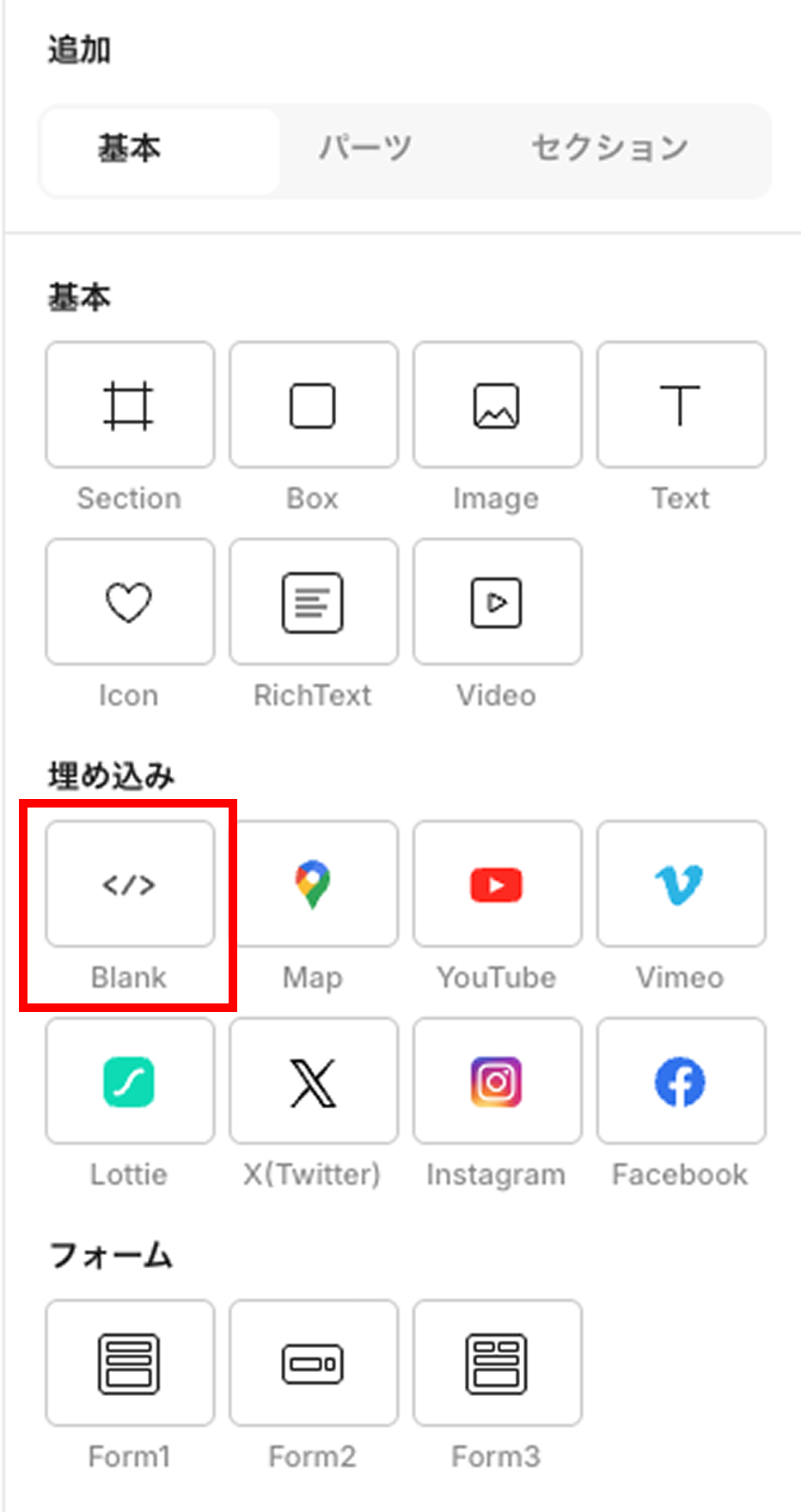Add a Video element

point(497,601)
